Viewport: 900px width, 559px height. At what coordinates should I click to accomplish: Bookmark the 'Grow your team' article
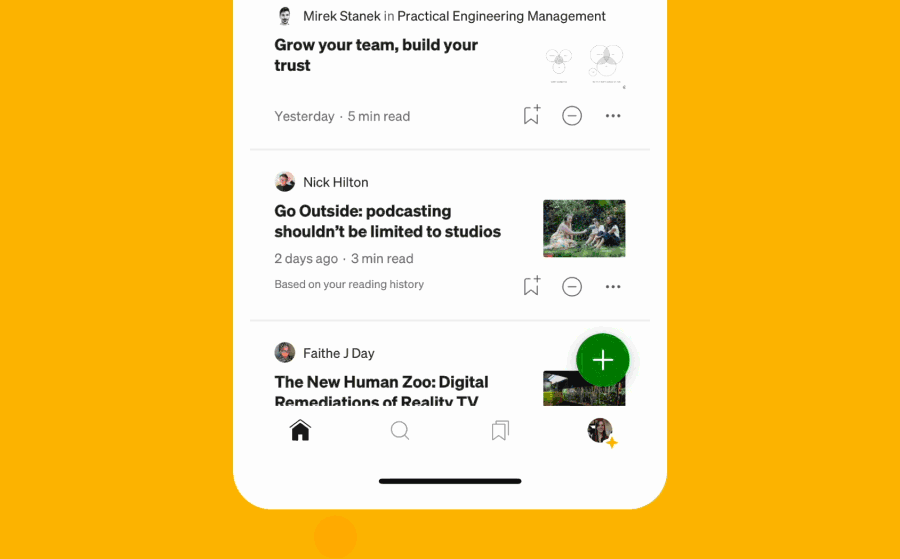[531, 115]
